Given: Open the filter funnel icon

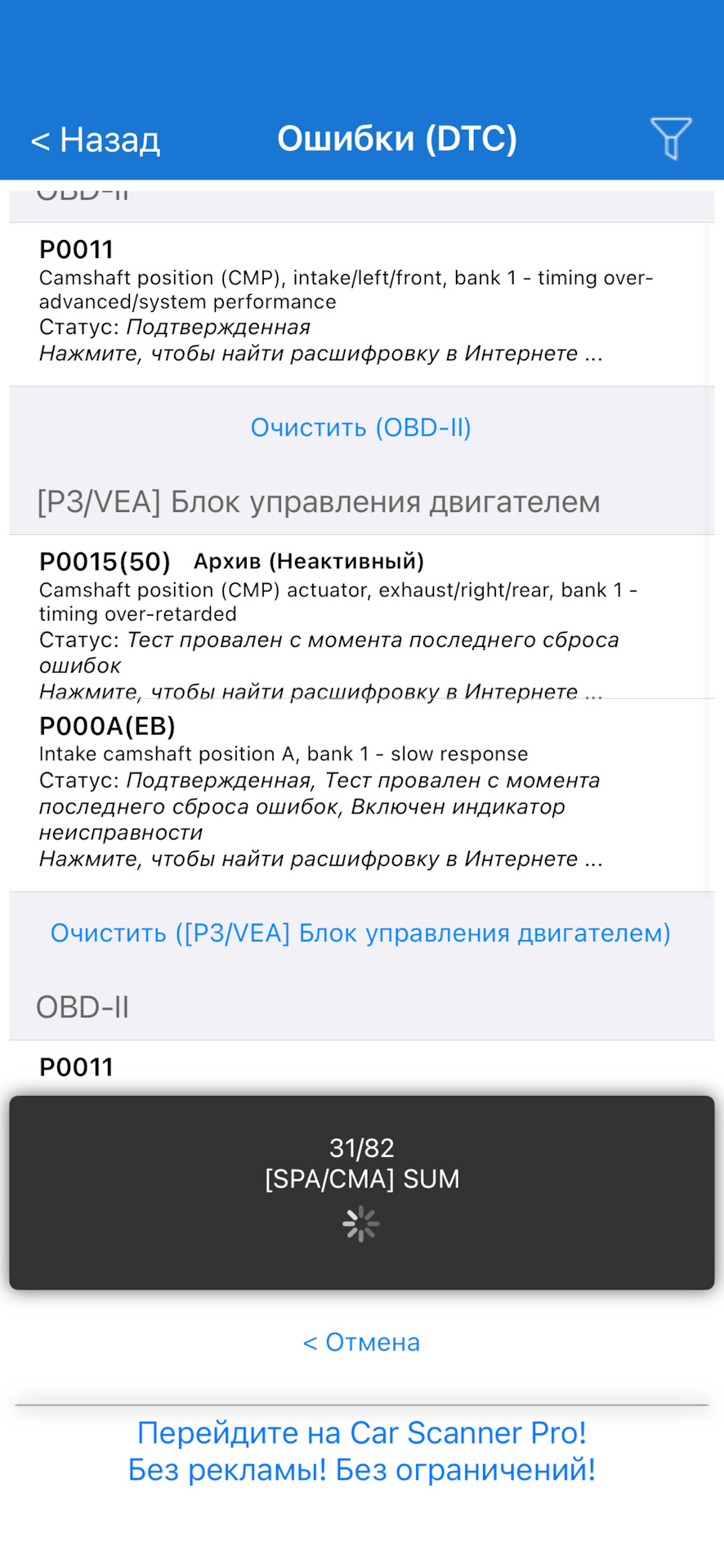Looking at the screenshot, I should [x=670, y=138].
